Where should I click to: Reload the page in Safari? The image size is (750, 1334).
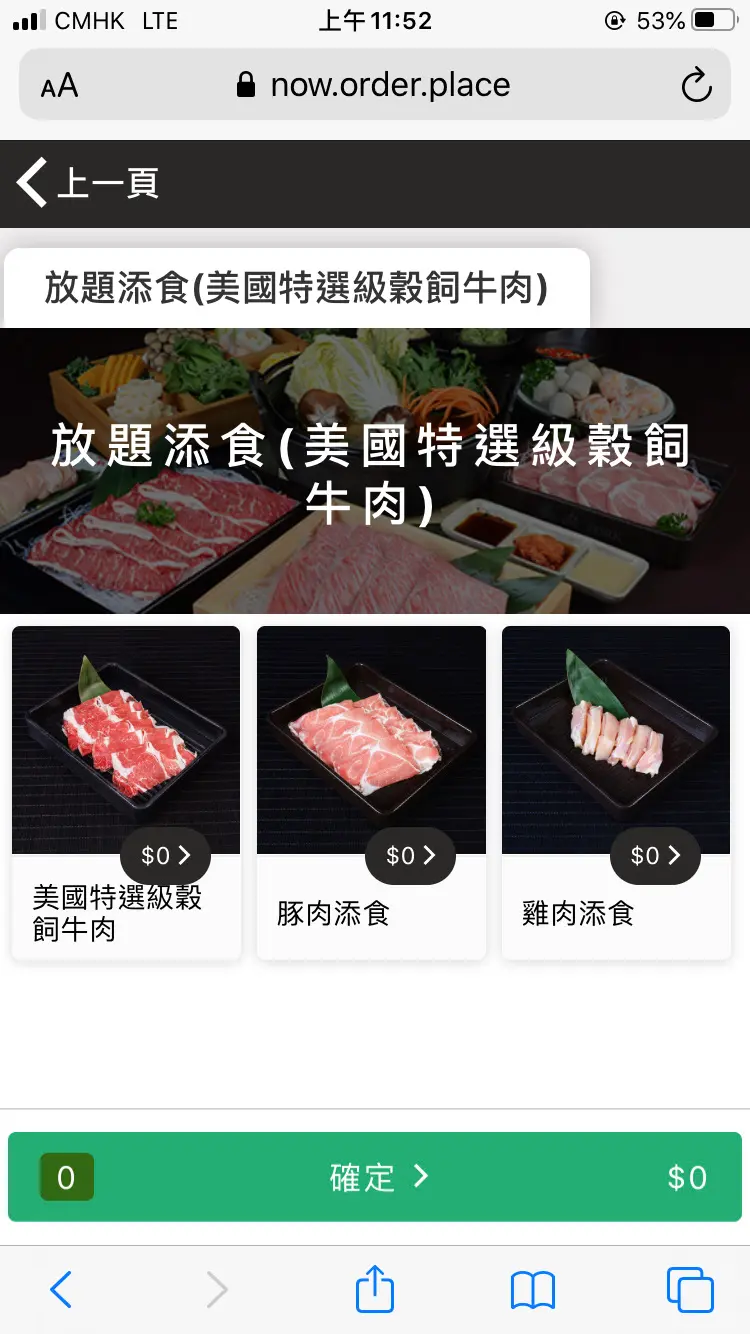[x=696, y=86]
